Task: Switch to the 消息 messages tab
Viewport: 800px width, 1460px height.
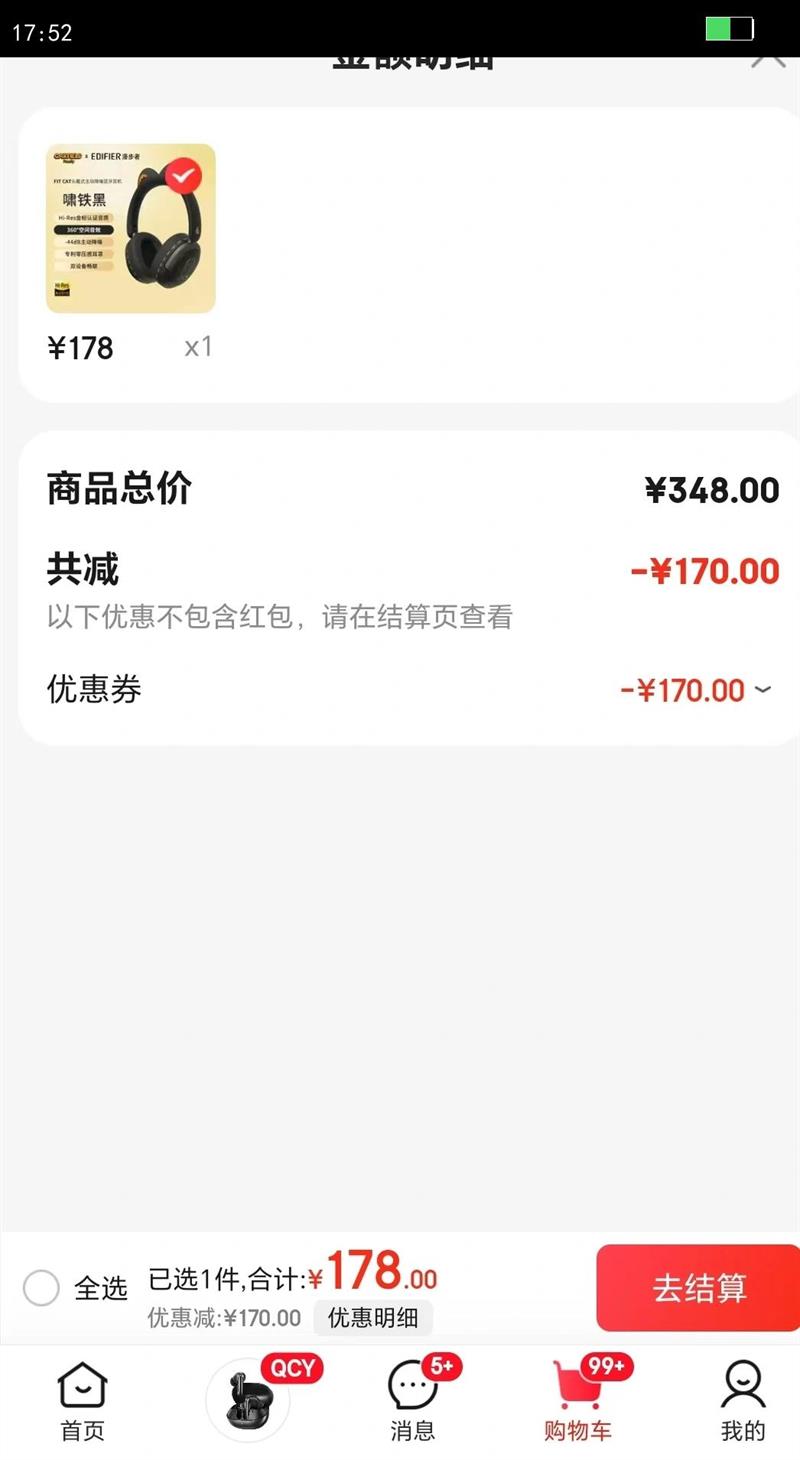Action: tap(413, 1402)
